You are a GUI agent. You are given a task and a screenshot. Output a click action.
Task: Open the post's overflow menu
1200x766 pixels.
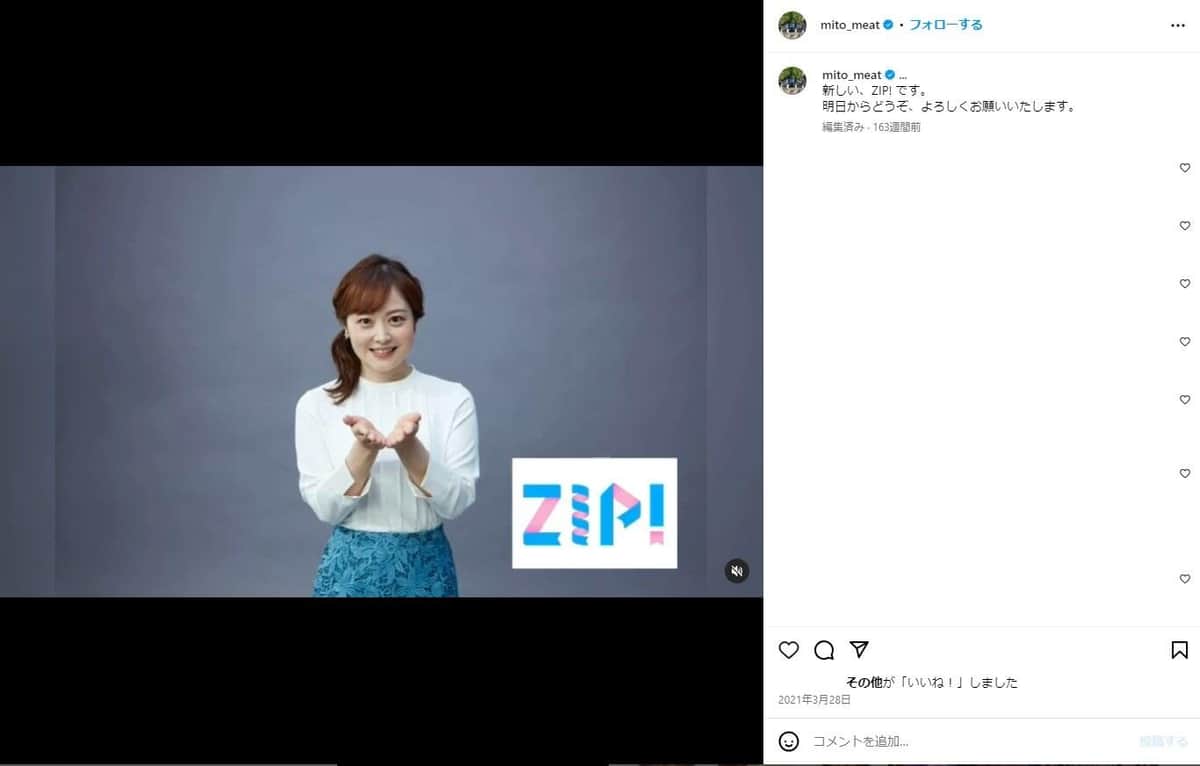pos(1177,25)
